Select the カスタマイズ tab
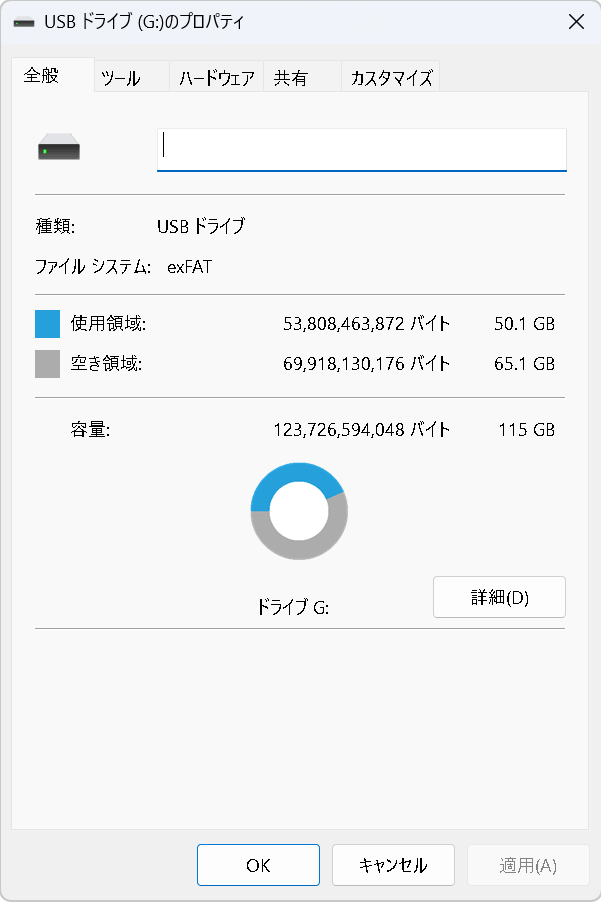Screen dimensions: 601x904 click(391, 78)
